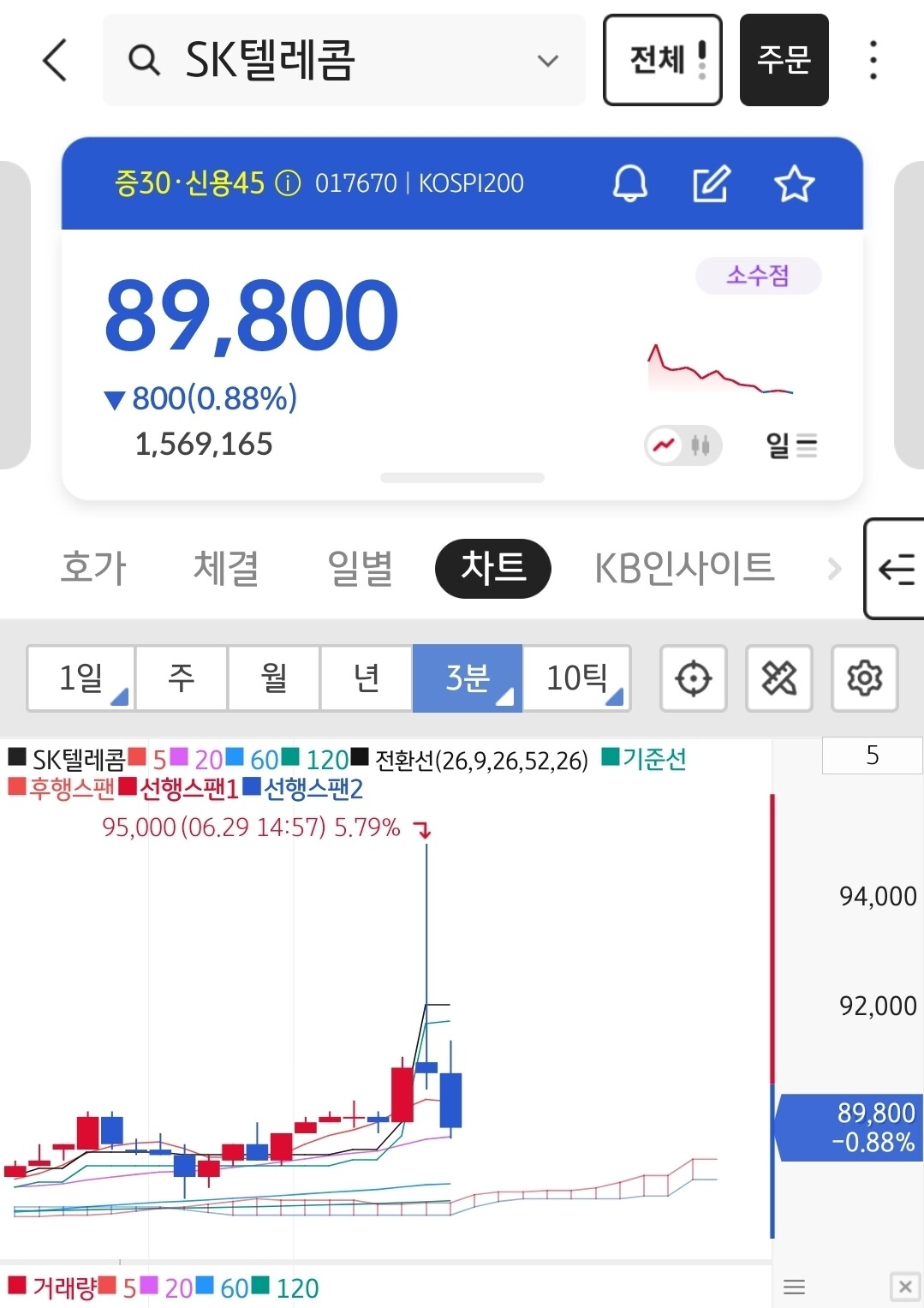
Task: Set a price alert with the bell
Action: coord(630,183)
